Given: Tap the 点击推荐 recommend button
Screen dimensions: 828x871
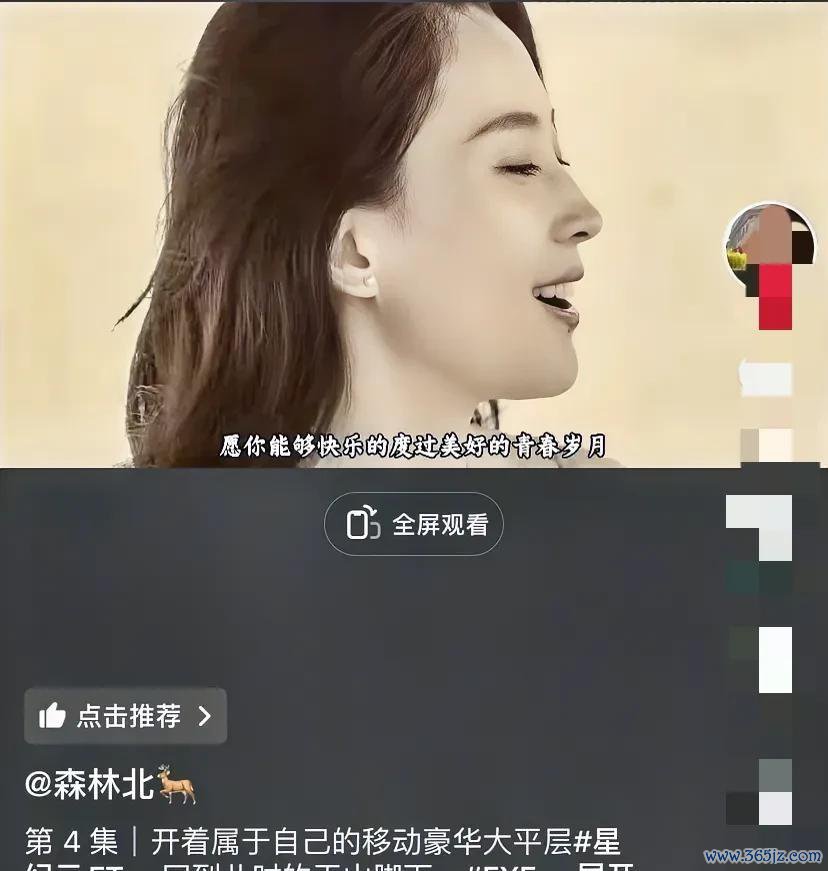Looking at the screenshot, I should click(126, 716).
